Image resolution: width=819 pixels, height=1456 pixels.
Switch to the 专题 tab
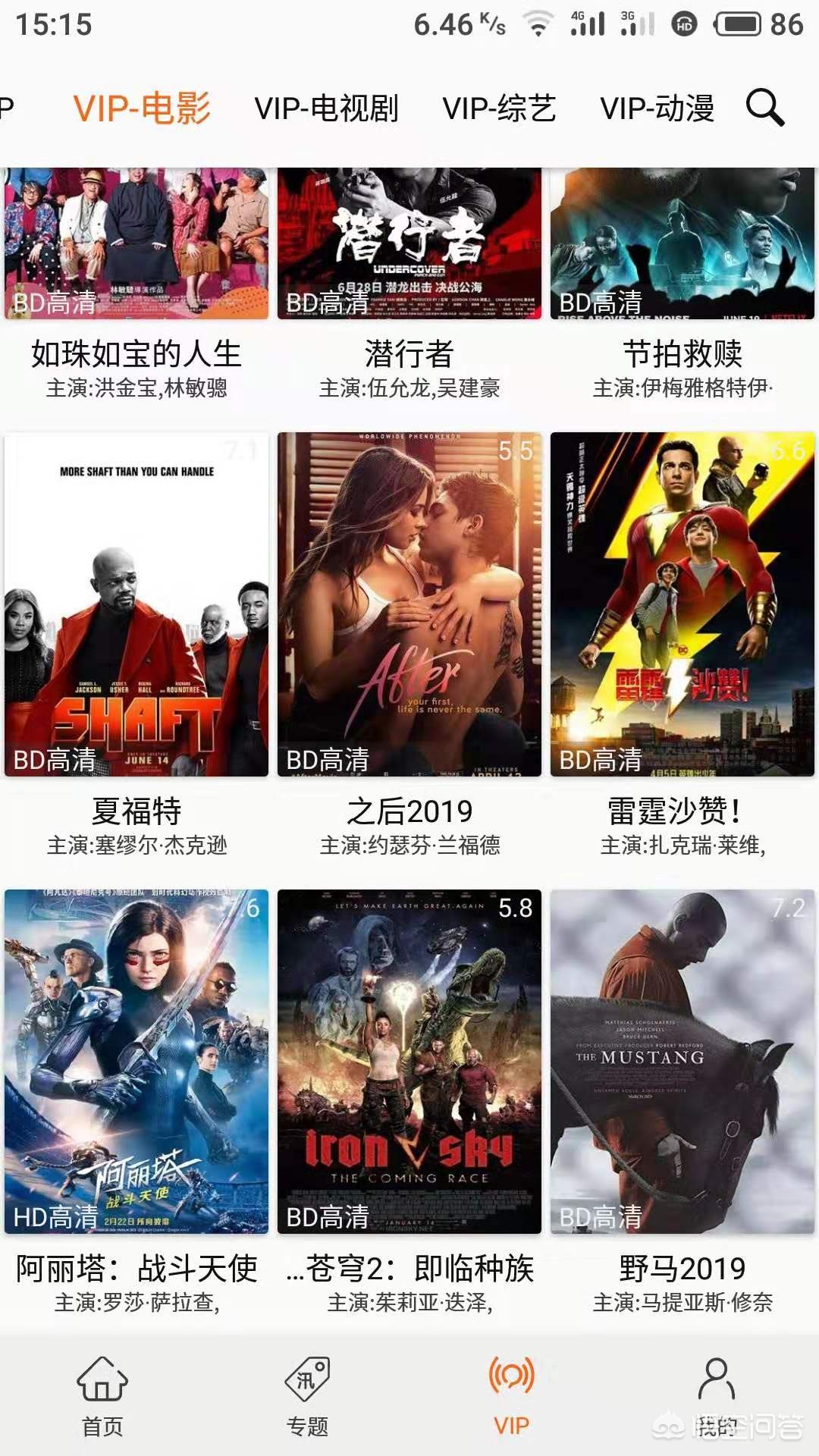(x=307, y=1395)
